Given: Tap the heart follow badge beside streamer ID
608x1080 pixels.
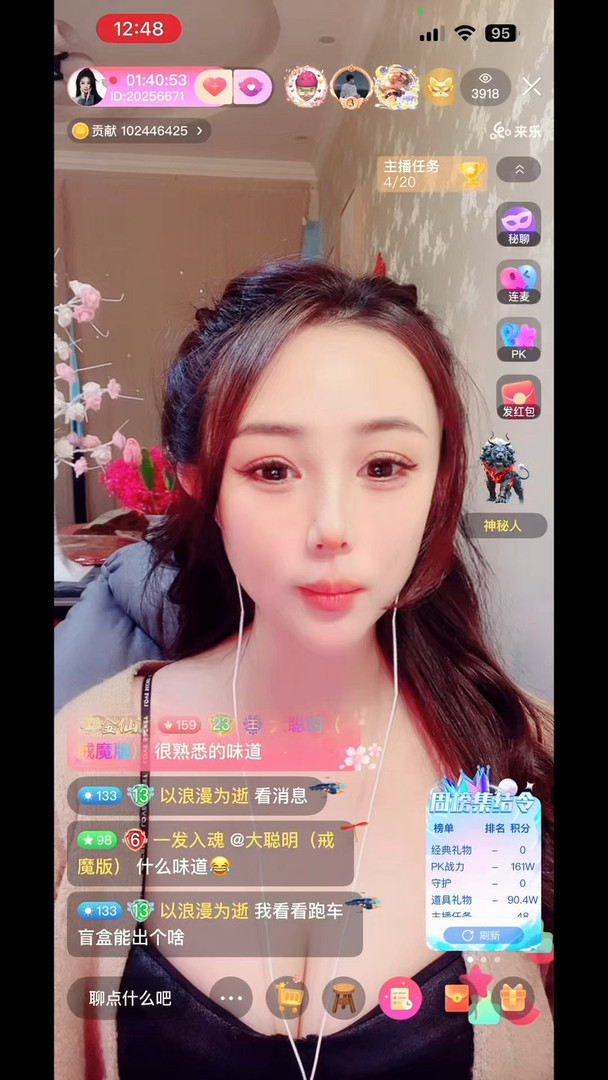Looking at the screenshot, I should 212,87.
